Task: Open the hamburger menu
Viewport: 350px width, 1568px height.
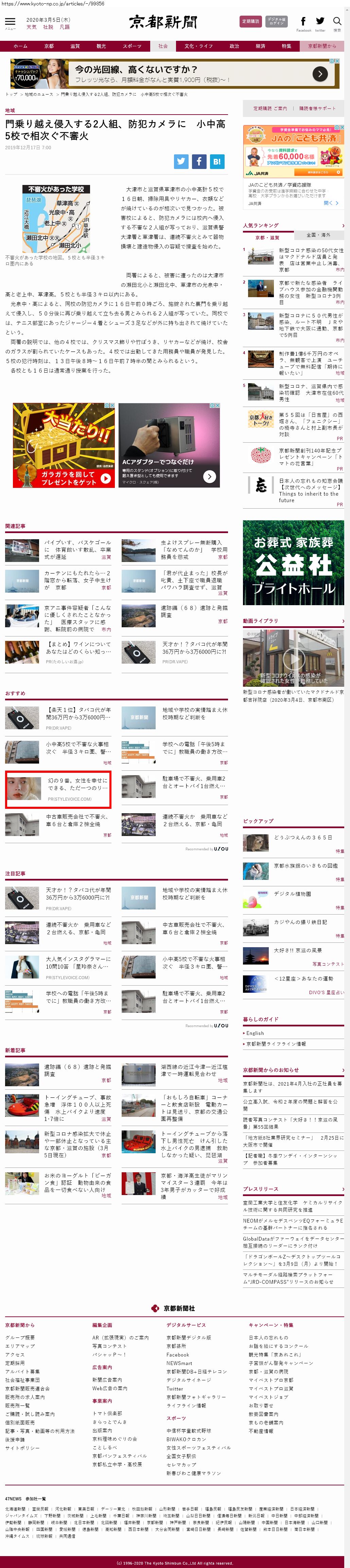Action: pyautogui.click(x=10, y=22)
